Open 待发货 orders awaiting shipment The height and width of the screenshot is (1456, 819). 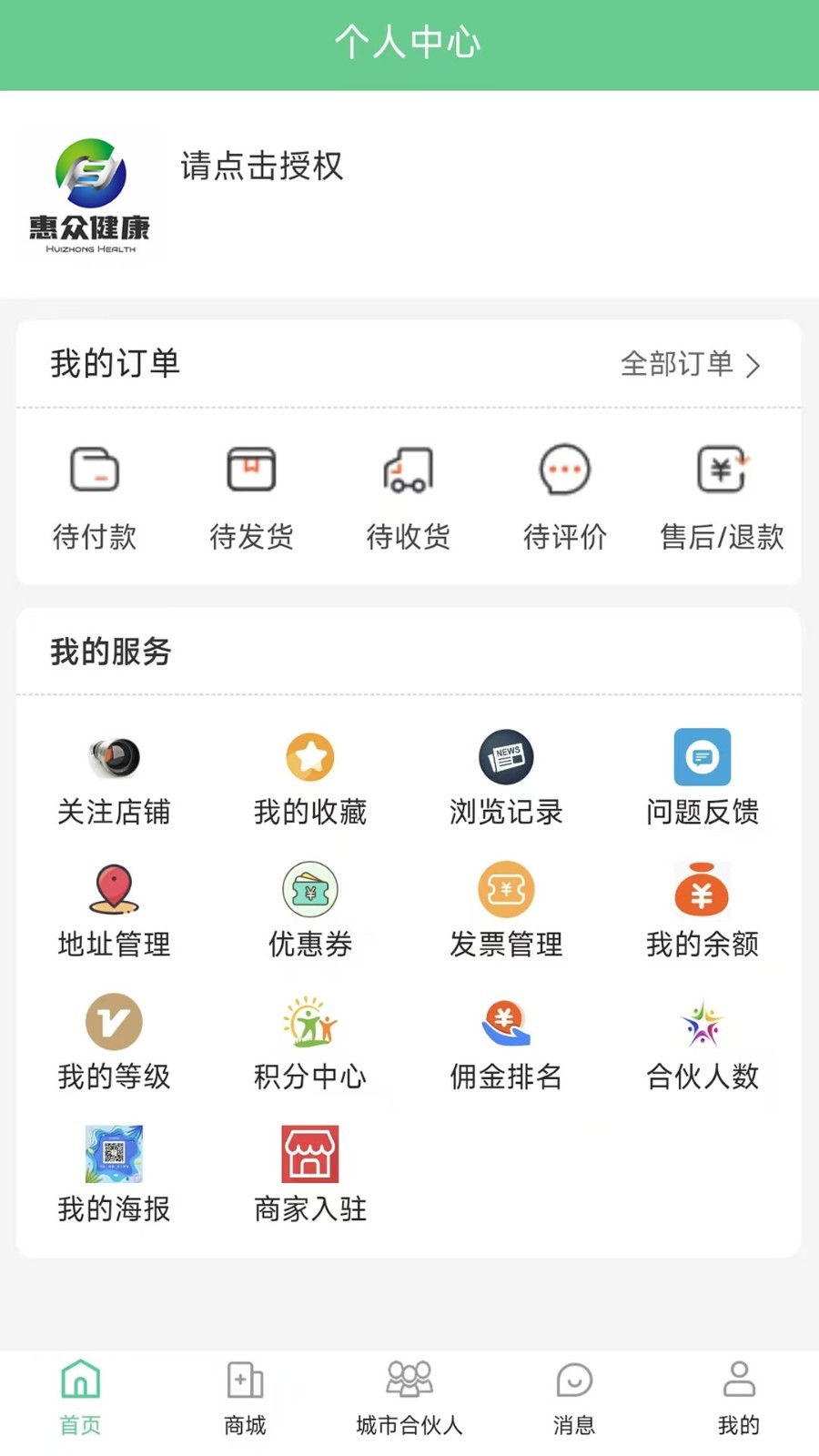pos(251,497)
